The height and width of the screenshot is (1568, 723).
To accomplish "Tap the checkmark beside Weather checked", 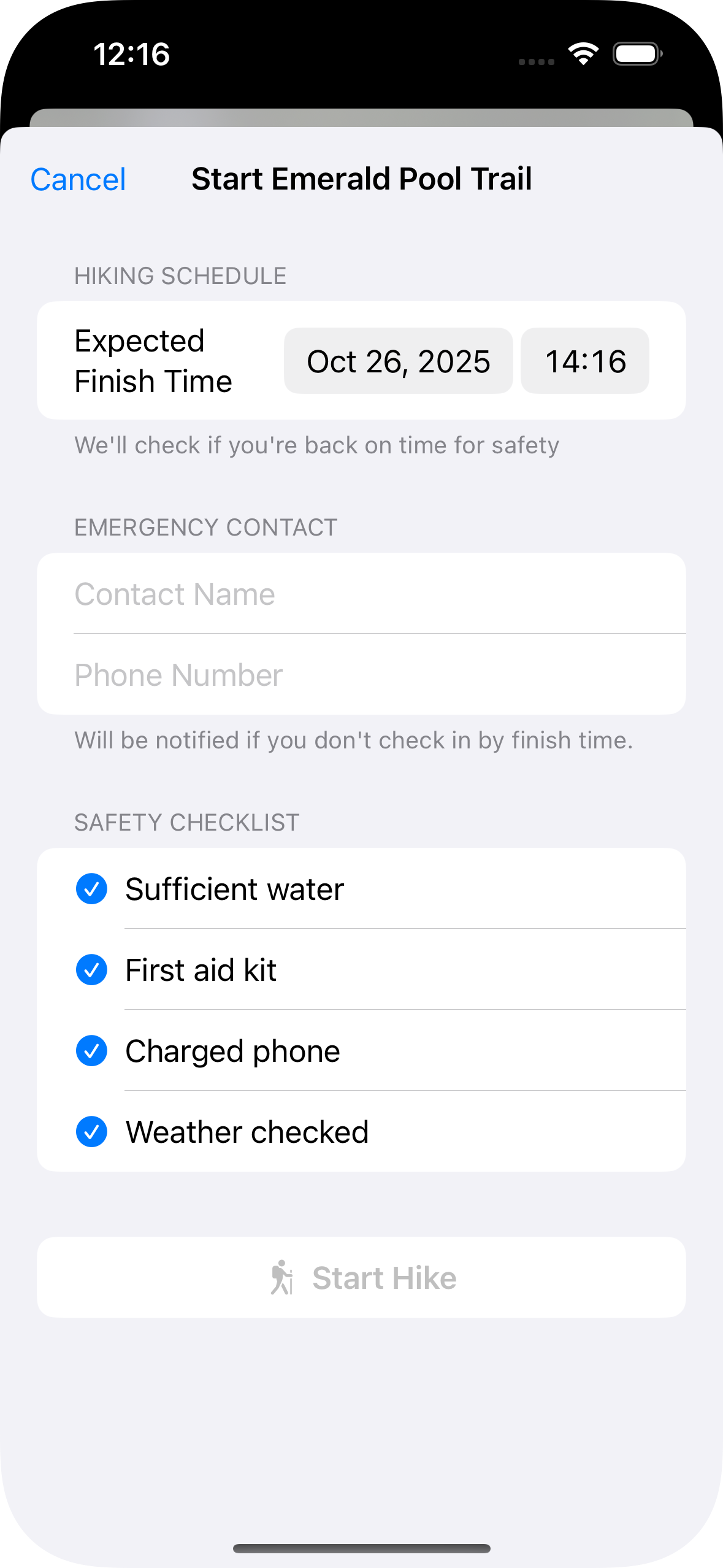I will point(91,1131).
